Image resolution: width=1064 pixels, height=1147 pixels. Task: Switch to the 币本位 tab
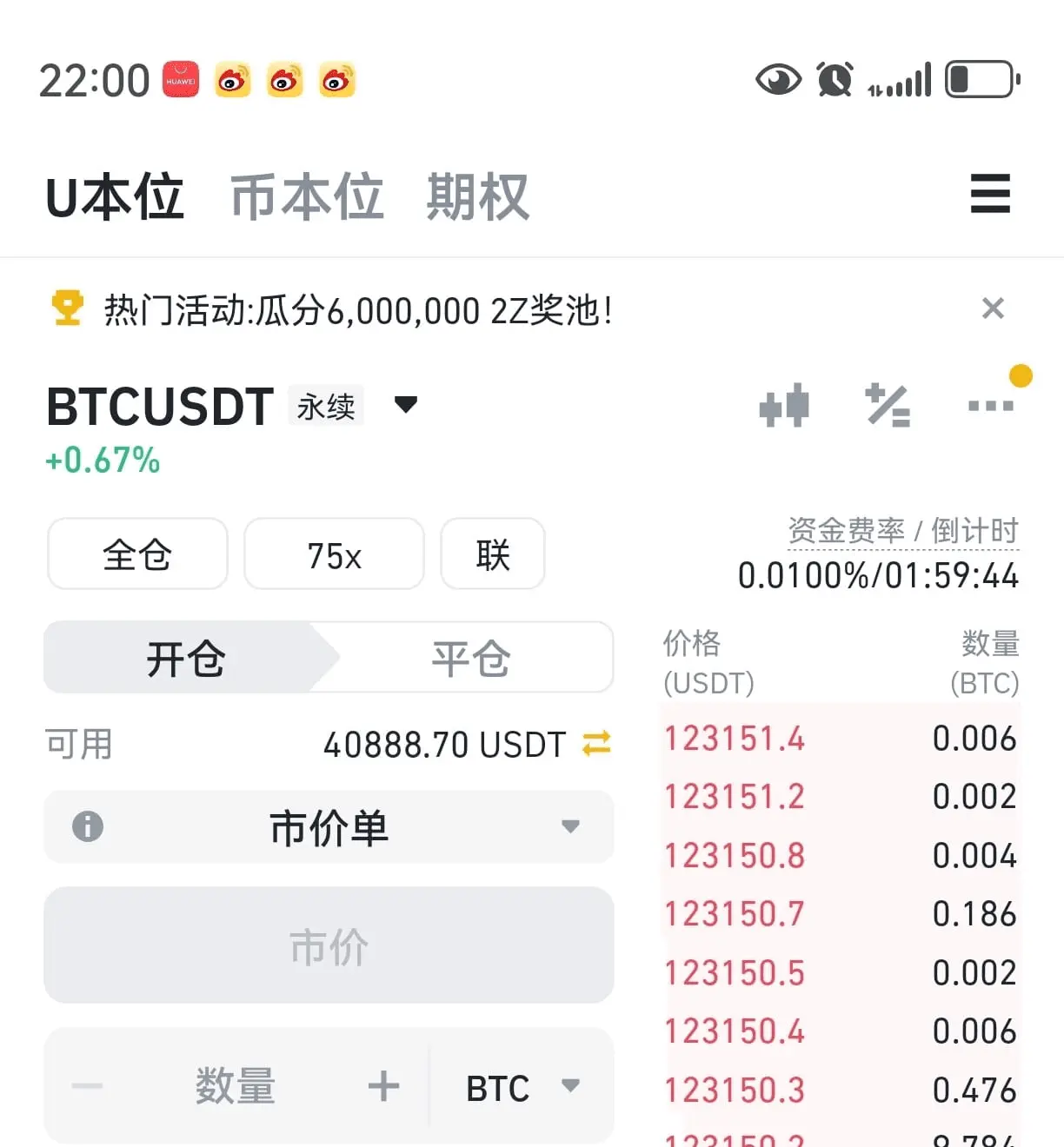306,197
